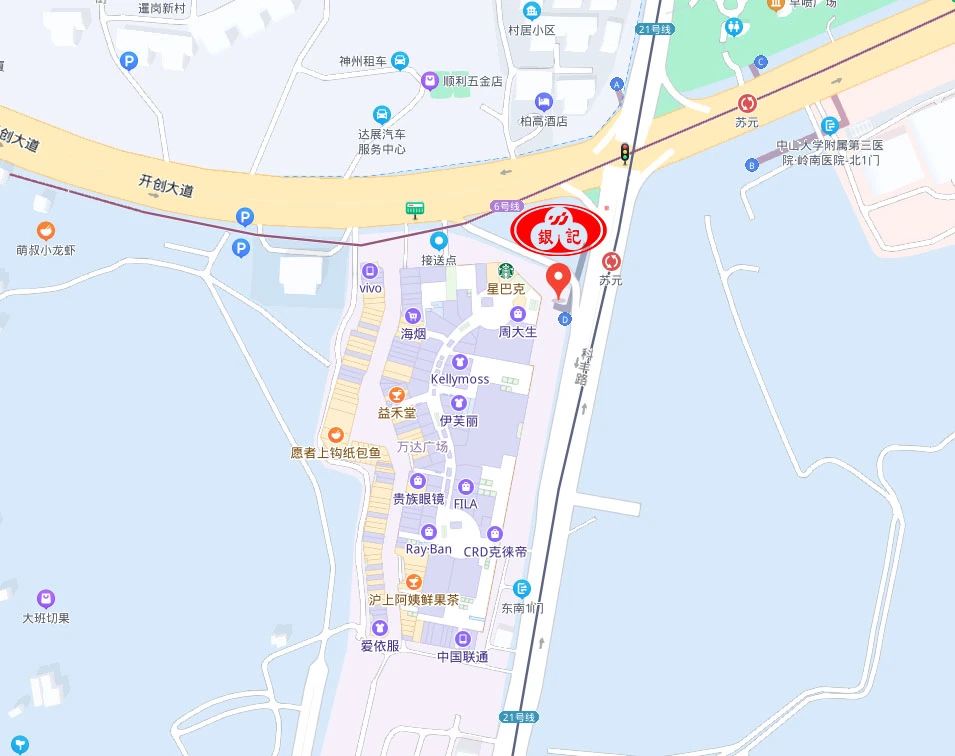Screen dimensions: 955x756
Task: Tap the 愿者上钩纸包鱼 restaurant marker
Action: coord(336,435)
